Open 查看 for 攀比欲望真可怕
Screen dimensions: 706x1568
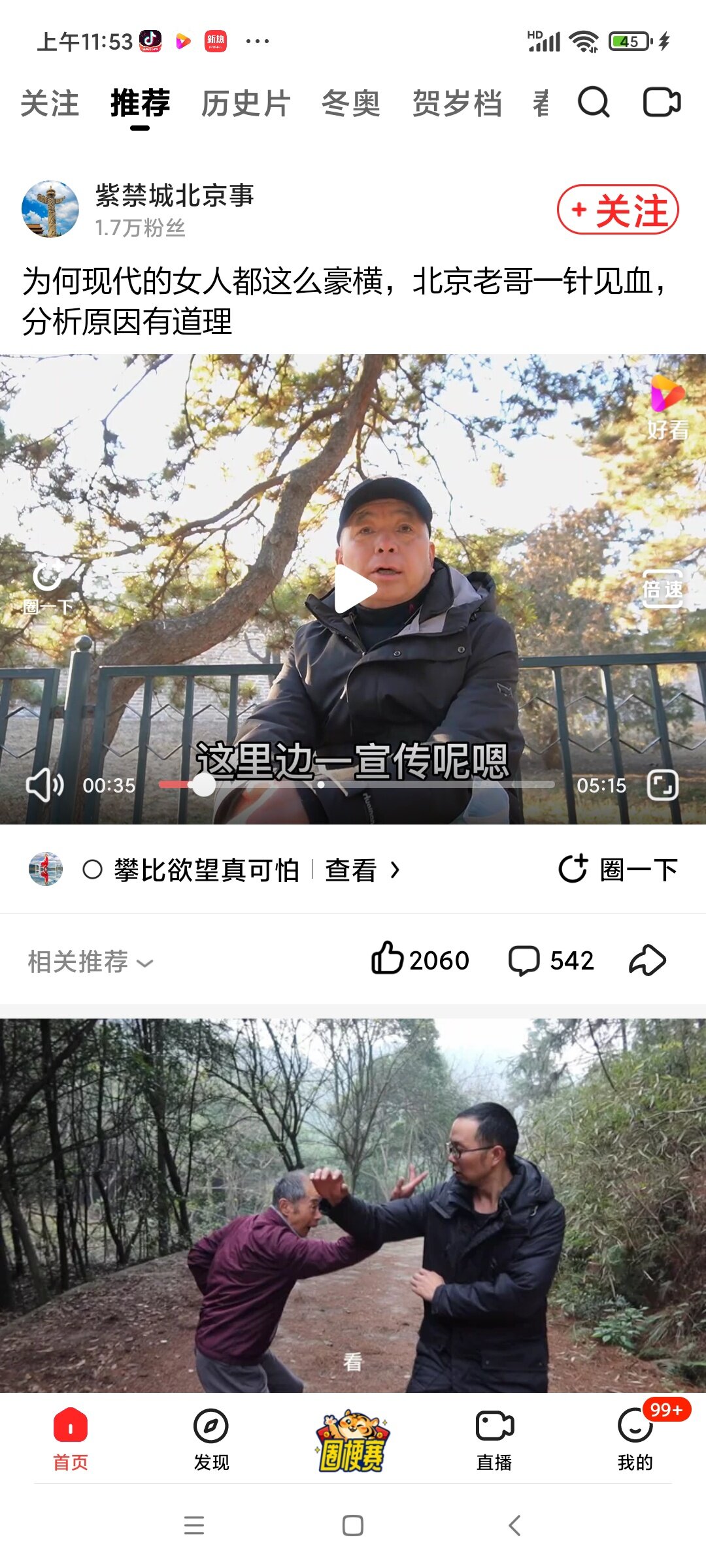361,870
